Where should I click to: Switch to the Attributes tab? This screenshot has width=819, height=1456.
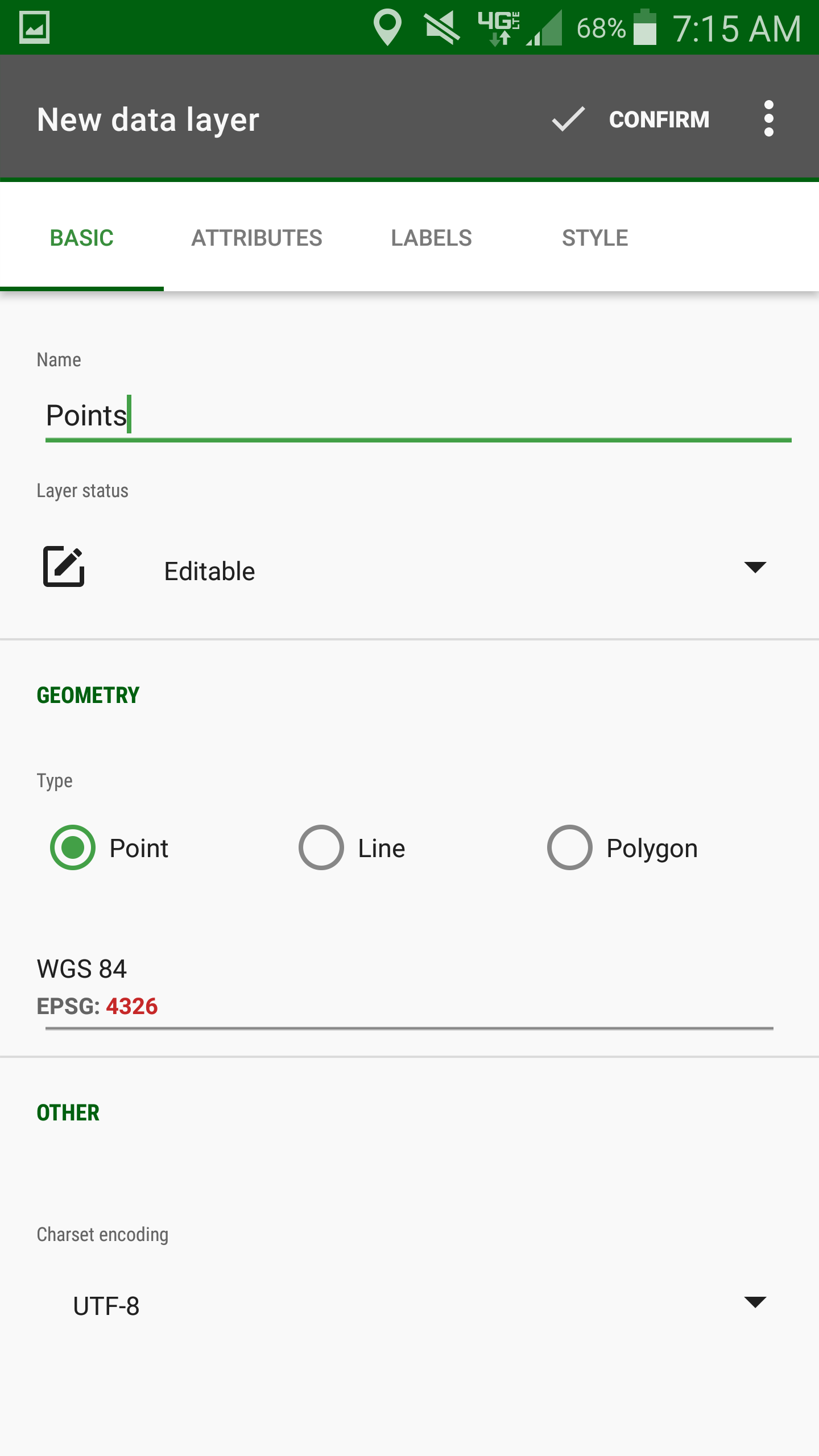(x=257, y=238)
